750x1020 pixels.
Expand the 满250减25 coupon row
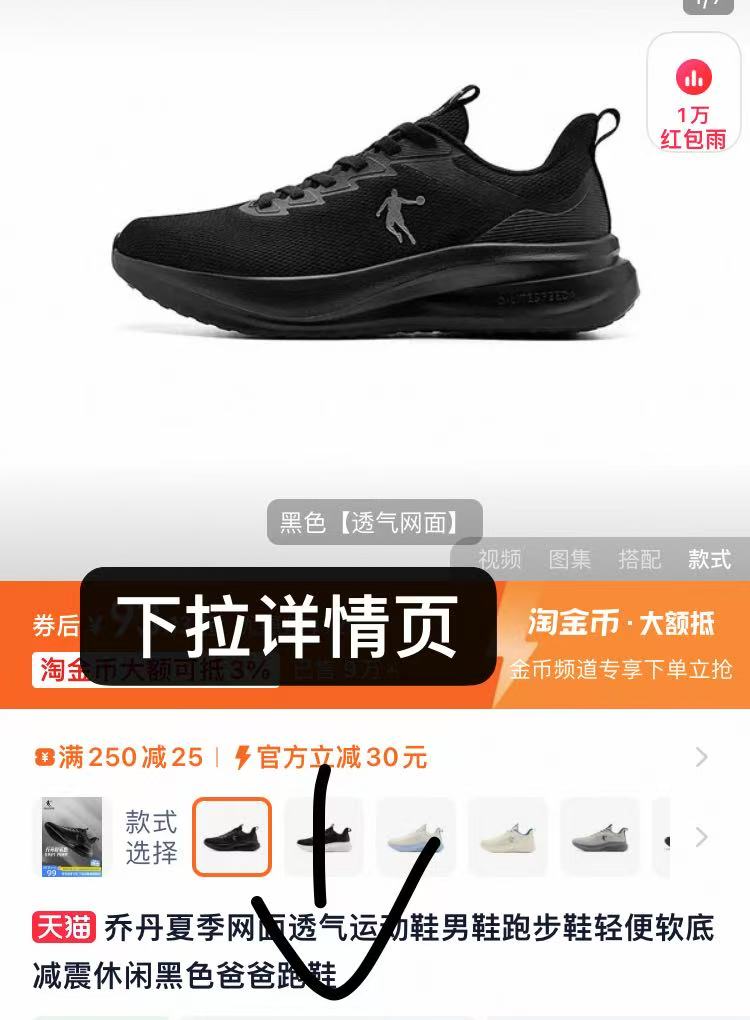(x=701, y=757)
